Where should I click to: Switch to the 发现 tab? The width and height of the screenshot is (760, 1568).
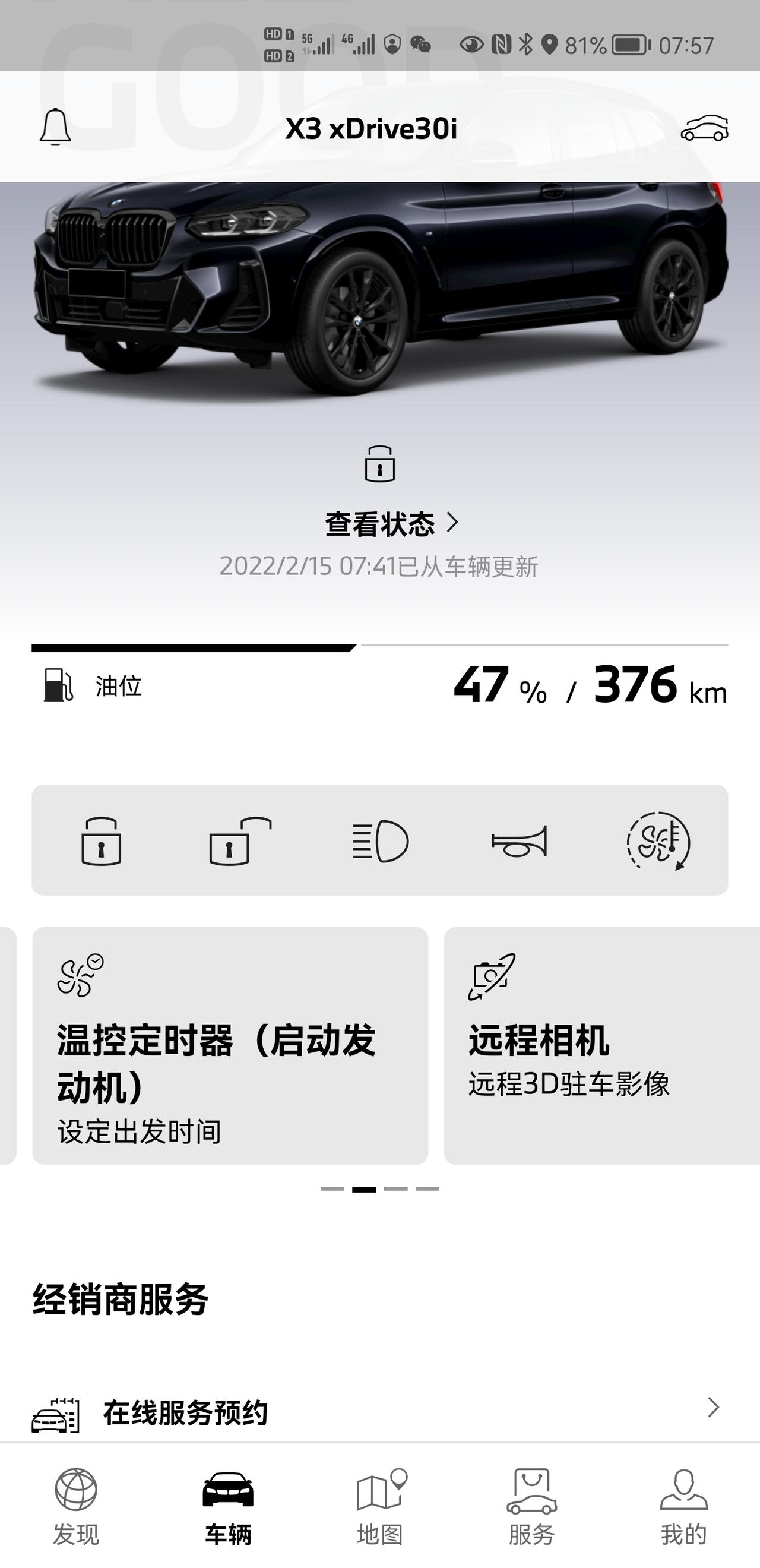click(x=76, y=1507)
